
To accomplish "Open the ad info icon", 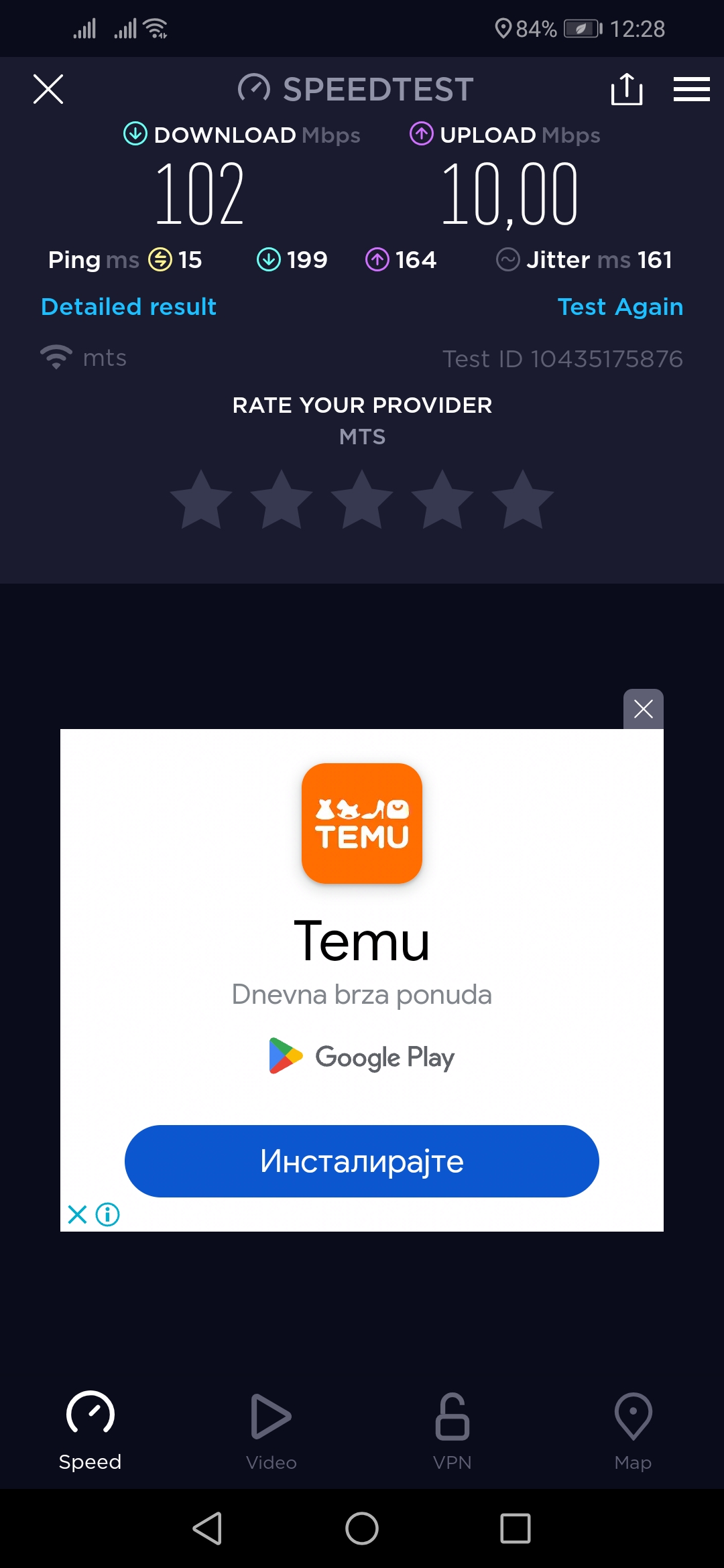I will pyautogui.click(x=107, y=1214).
